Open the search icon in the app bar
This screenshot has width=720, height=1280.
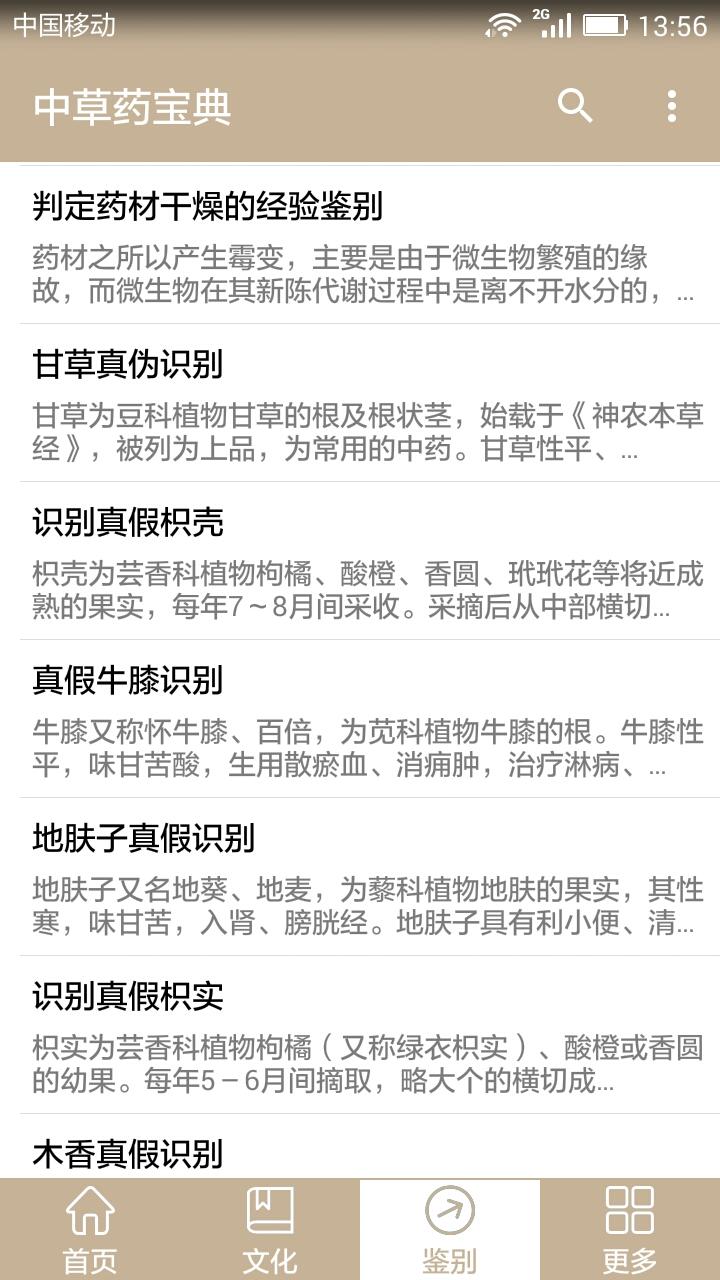click(x=575, y=106)
